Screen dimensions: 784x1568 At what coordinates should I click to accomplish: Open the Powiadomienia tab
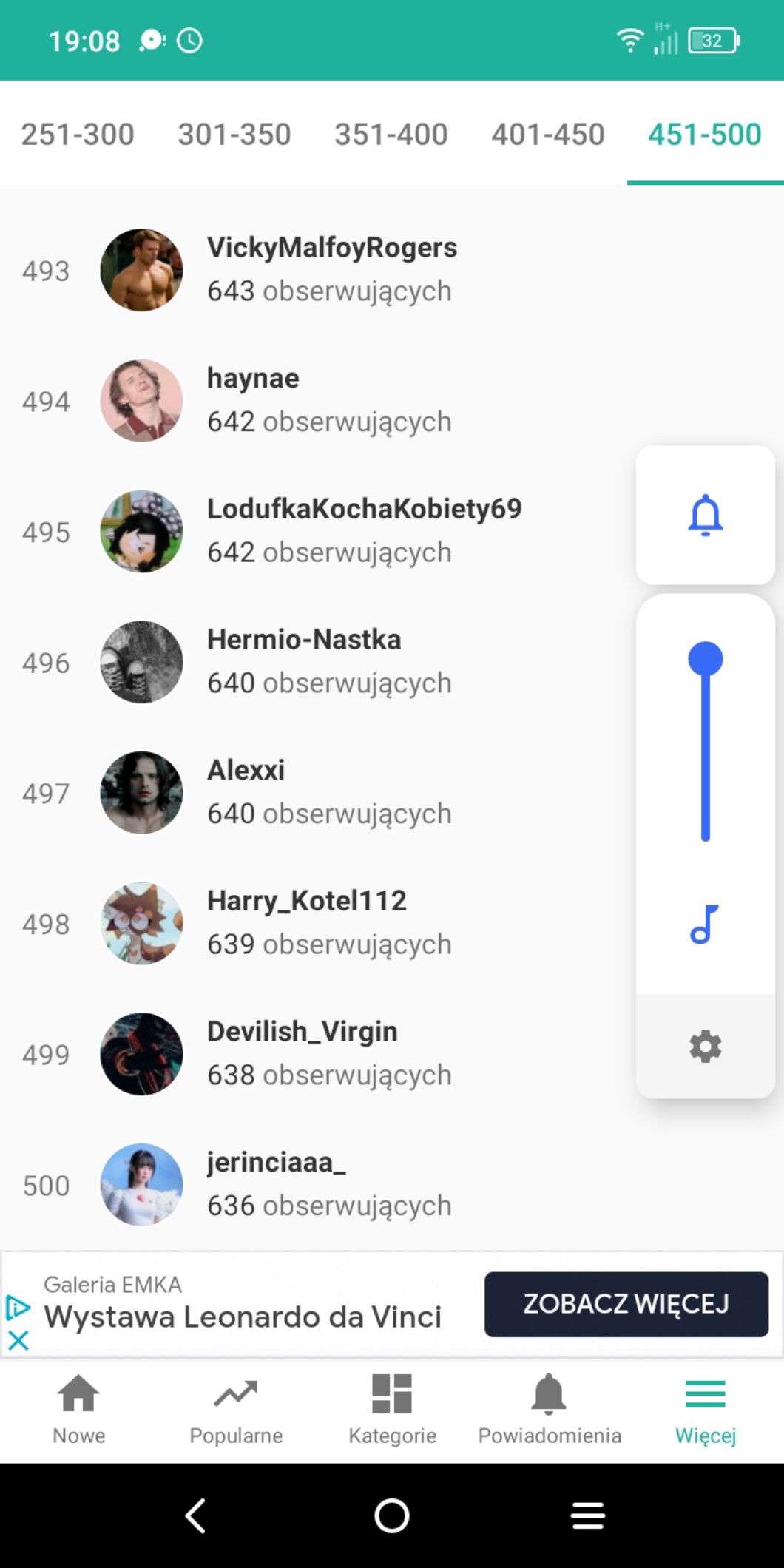549,1410
